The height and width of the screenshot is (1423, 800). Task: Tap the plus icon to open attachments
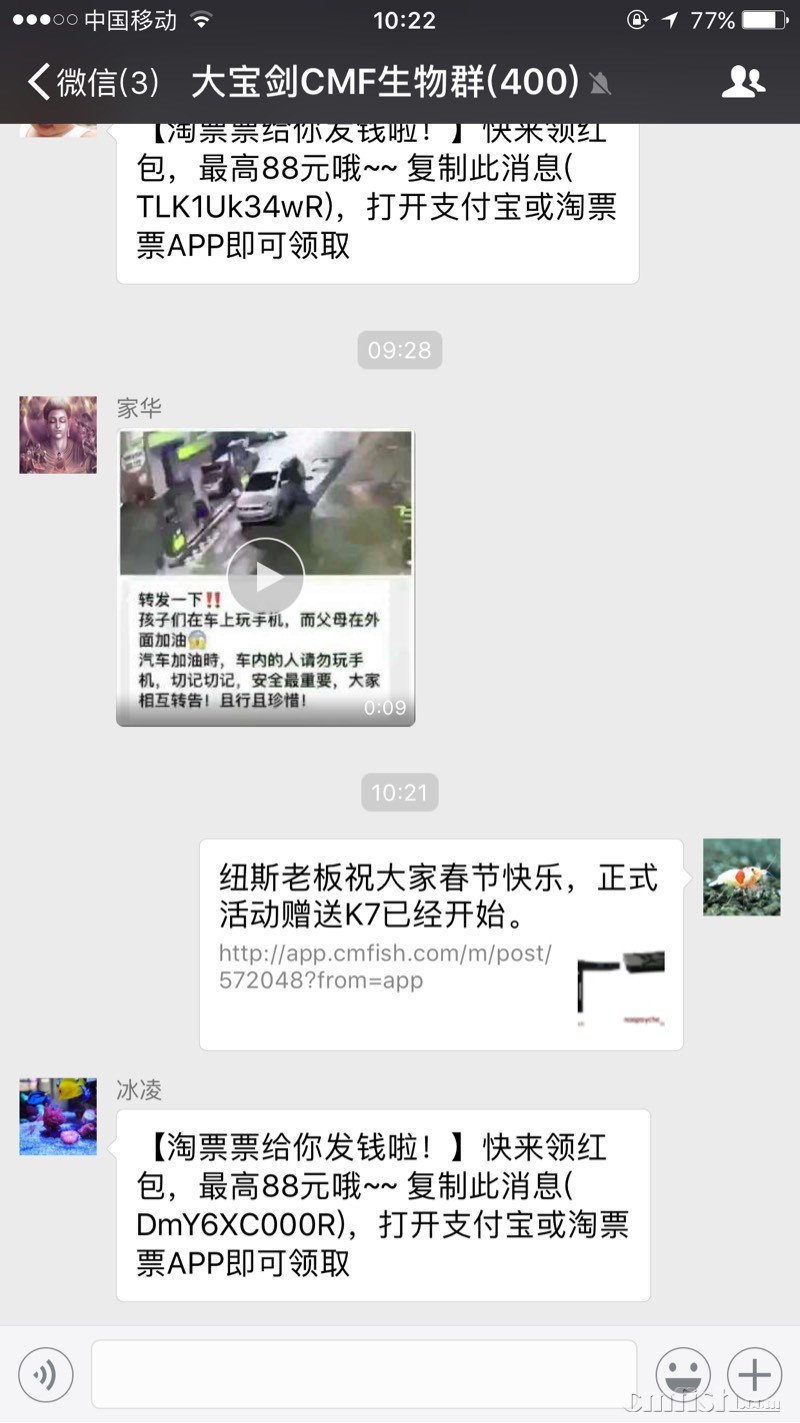pos(755,1374)
